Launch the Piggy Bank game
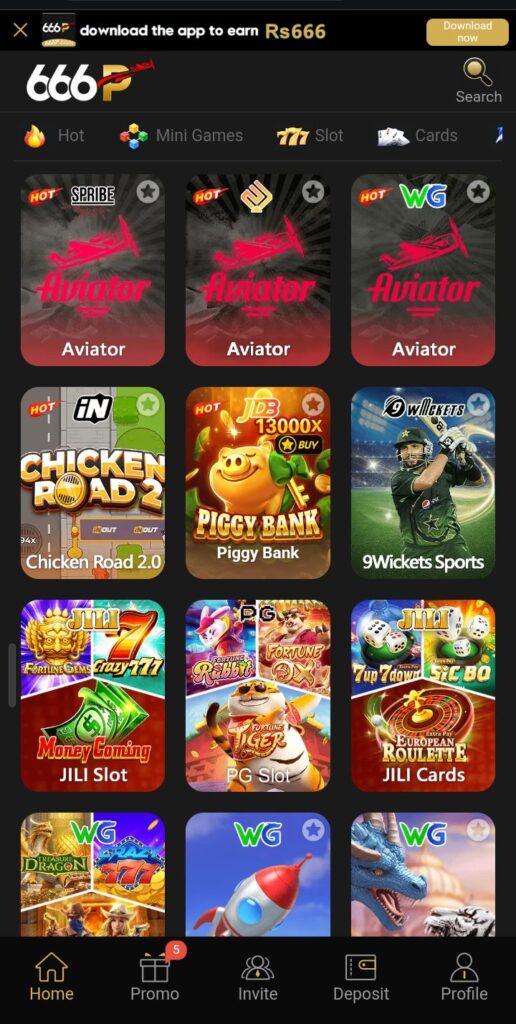Image resolution: width=516 pixels, height=1024 pixels. [x=258, y=483]
